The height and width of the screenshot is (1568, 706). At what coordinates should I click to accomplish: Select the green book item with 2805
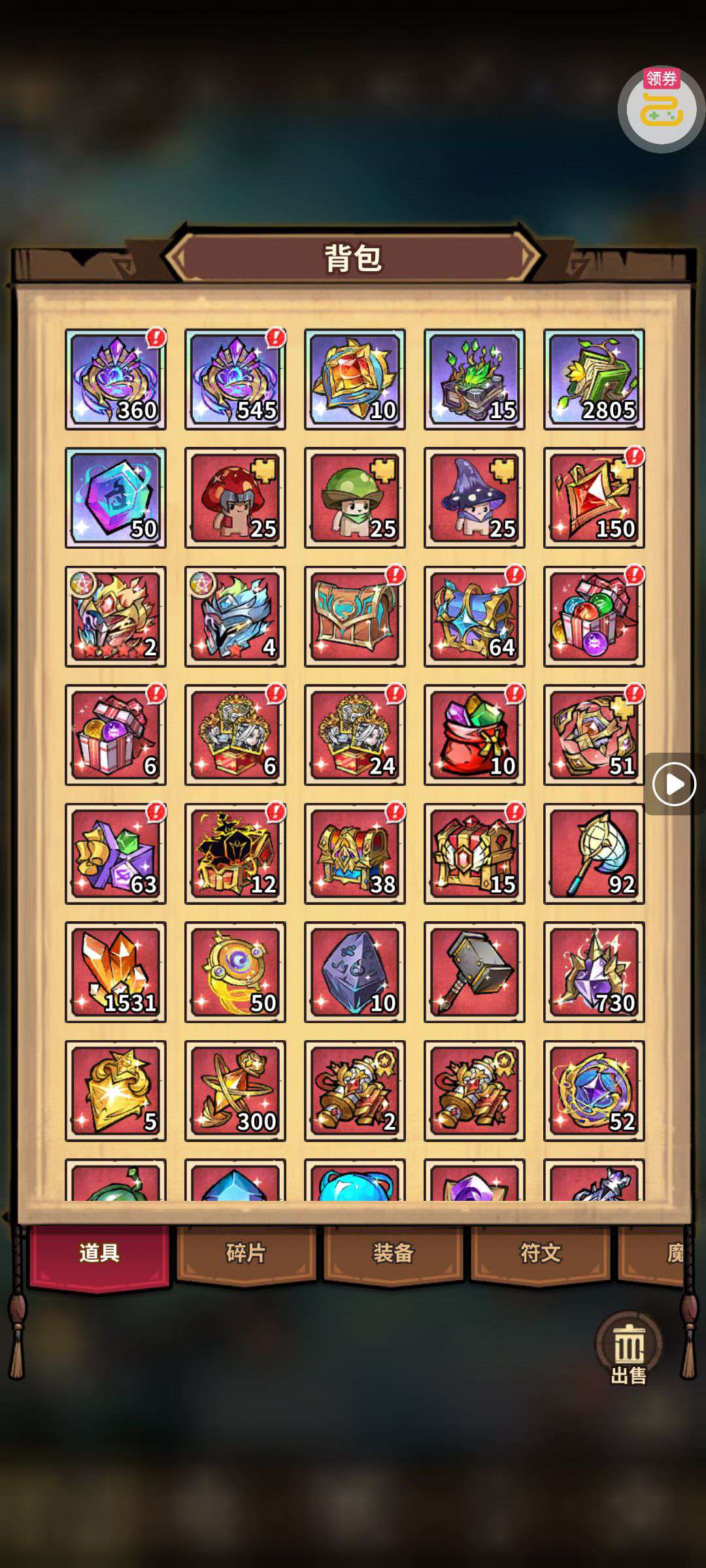(594, 379)
